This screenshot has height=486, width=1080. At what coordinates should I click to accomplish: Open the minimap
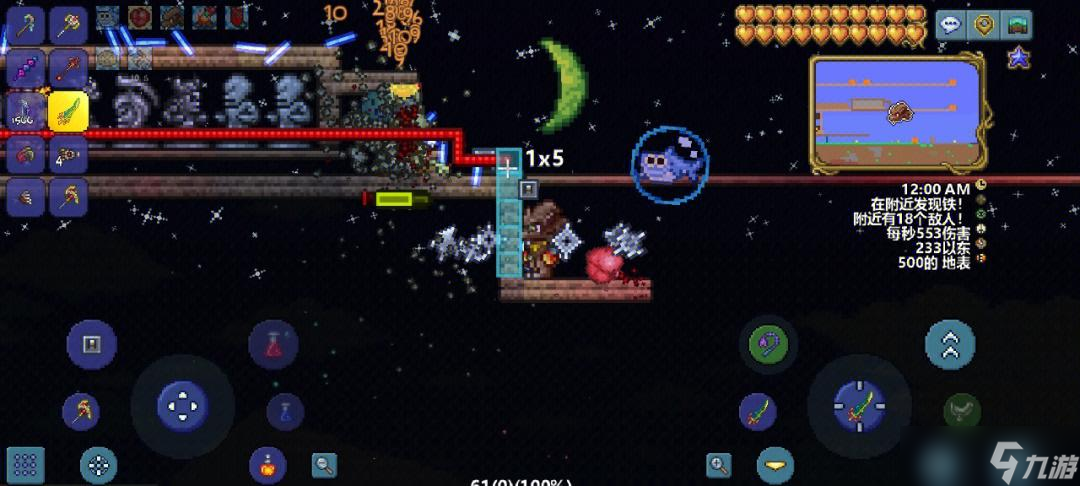coord(894,112)
